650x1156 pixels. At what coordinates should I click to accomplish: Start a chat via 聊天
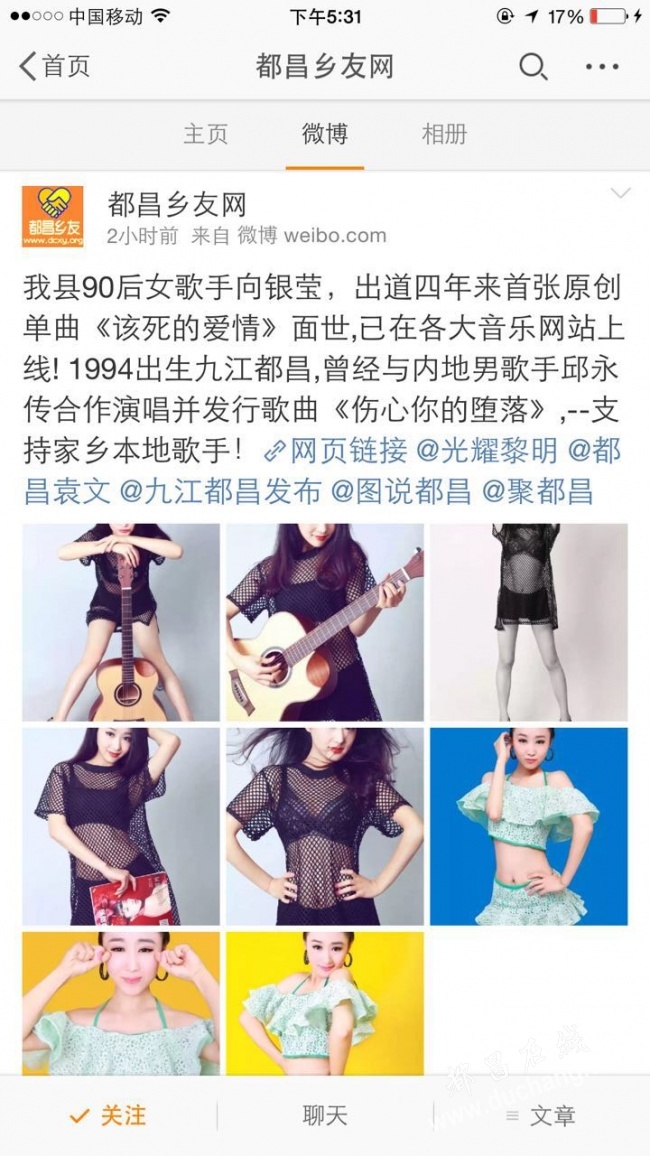325,1116
